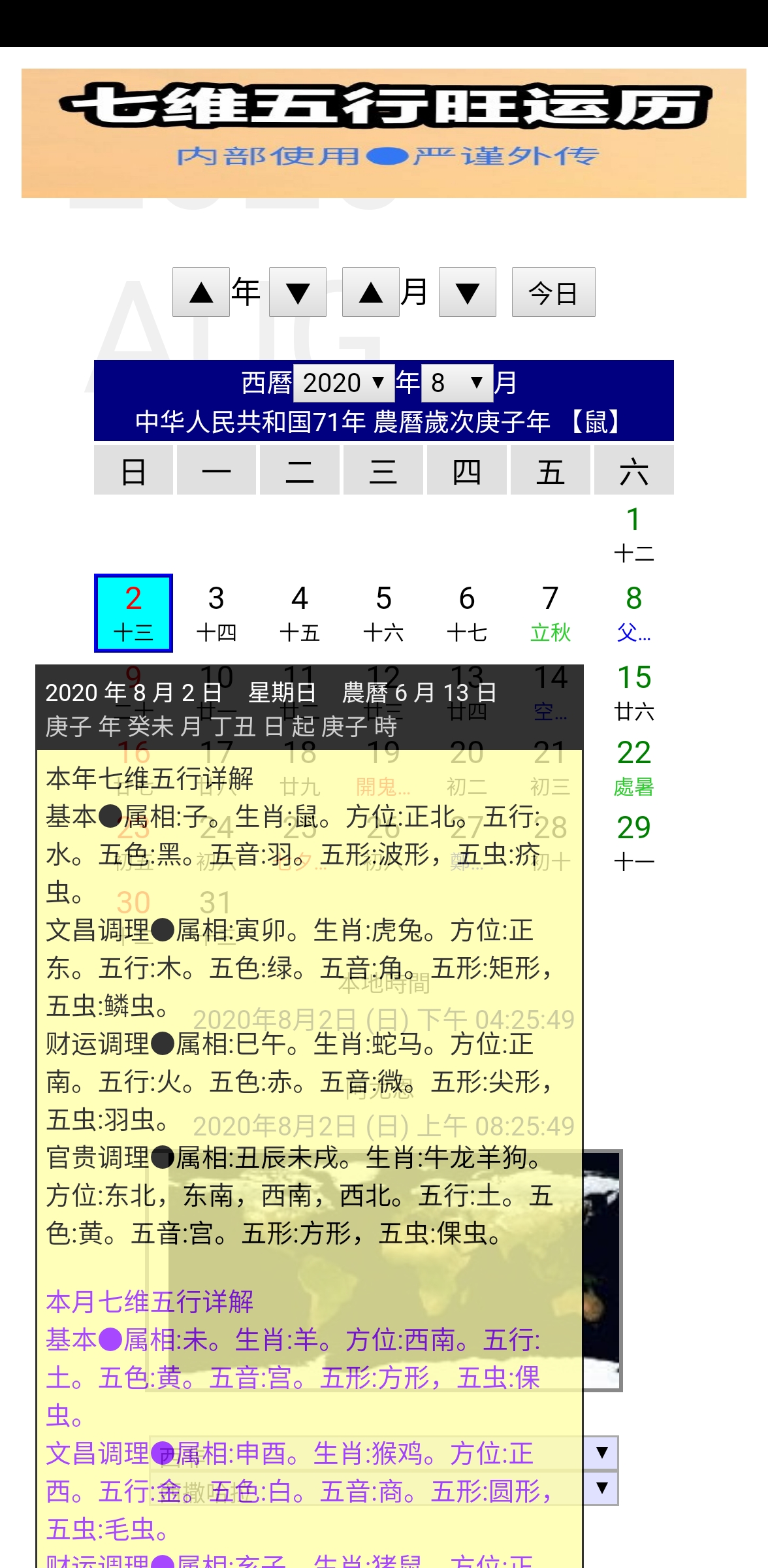
Task: Select the highlighted date 2 十三
Action: click(x=133, y=613)
